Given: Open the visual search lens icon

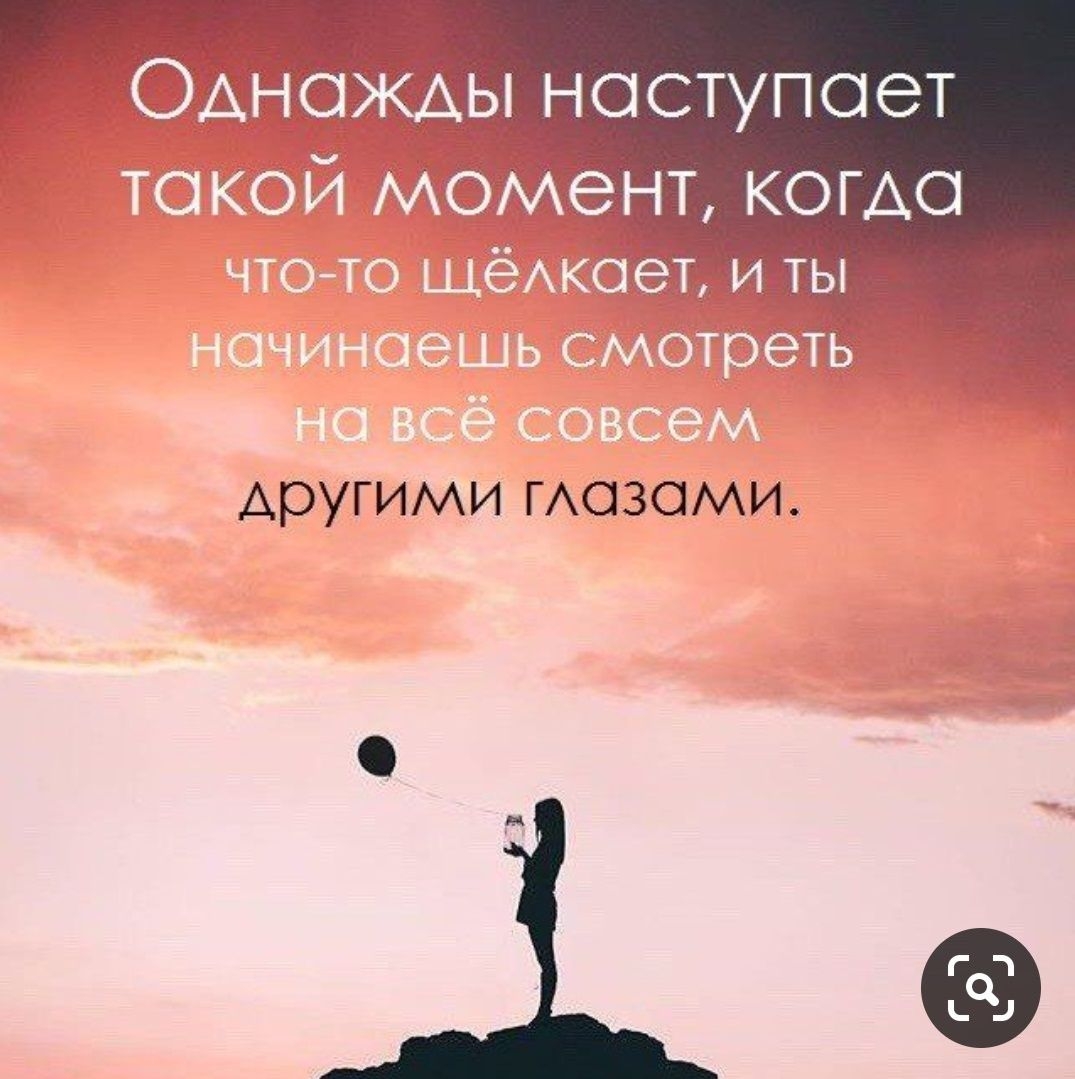Looking at the screenshot, I should (980, 988).
